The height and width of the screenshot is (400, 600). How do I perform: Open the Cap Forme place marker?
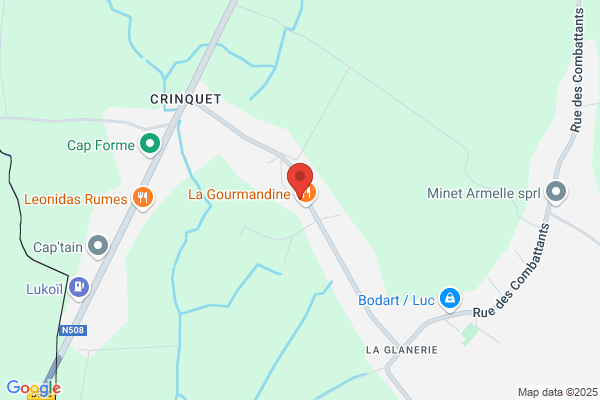[150, 144]
